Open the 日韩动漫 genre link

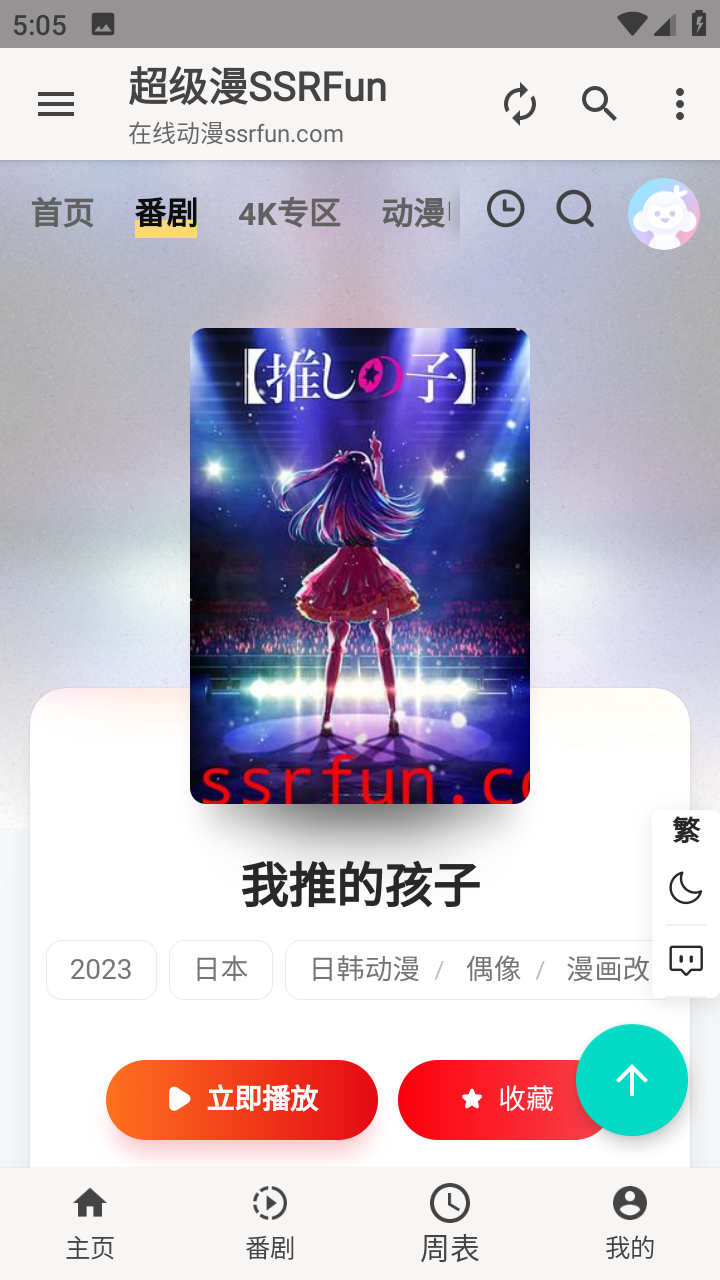coord(365,969)
